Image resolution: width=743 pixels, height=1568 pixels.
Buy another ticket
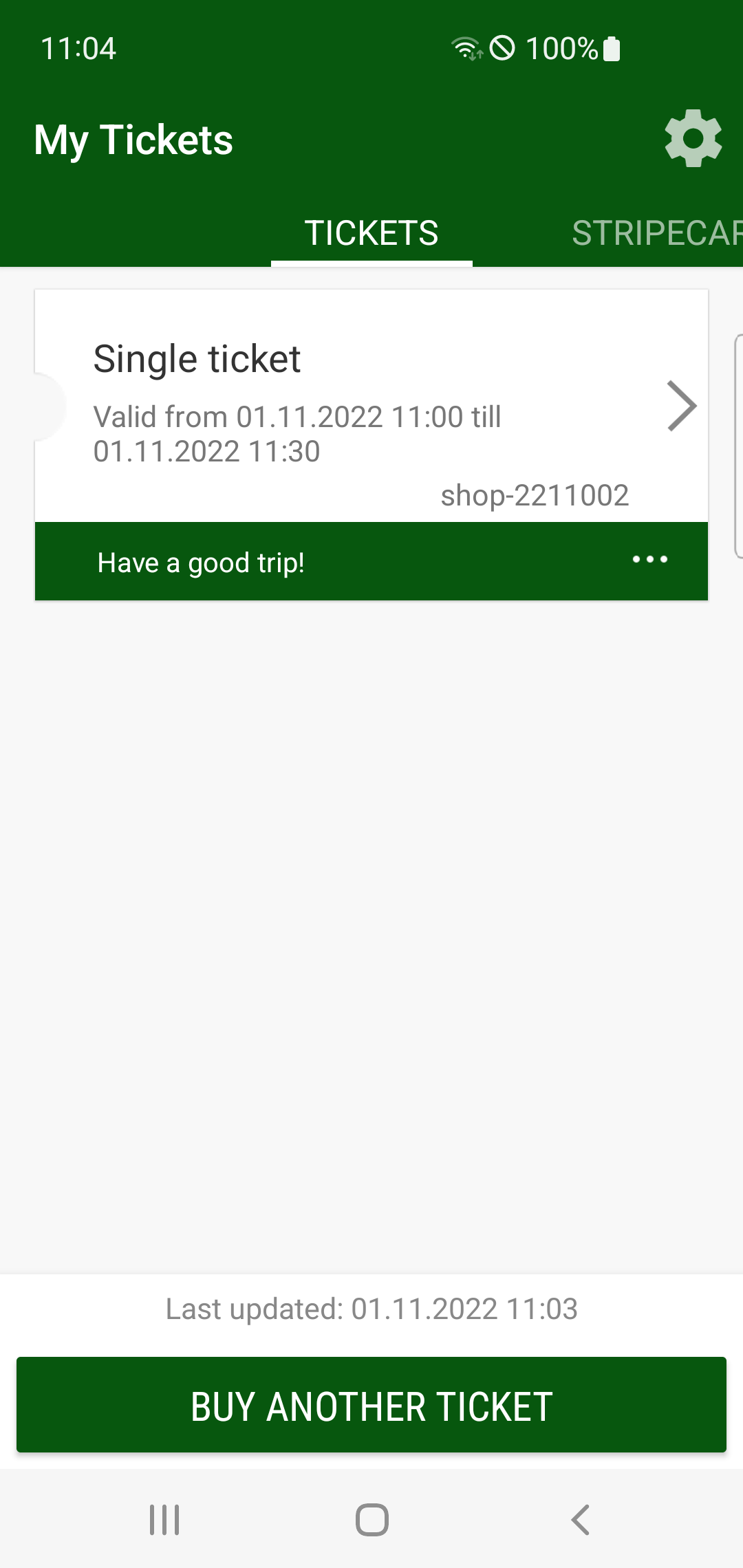(x=371, y=1405)
